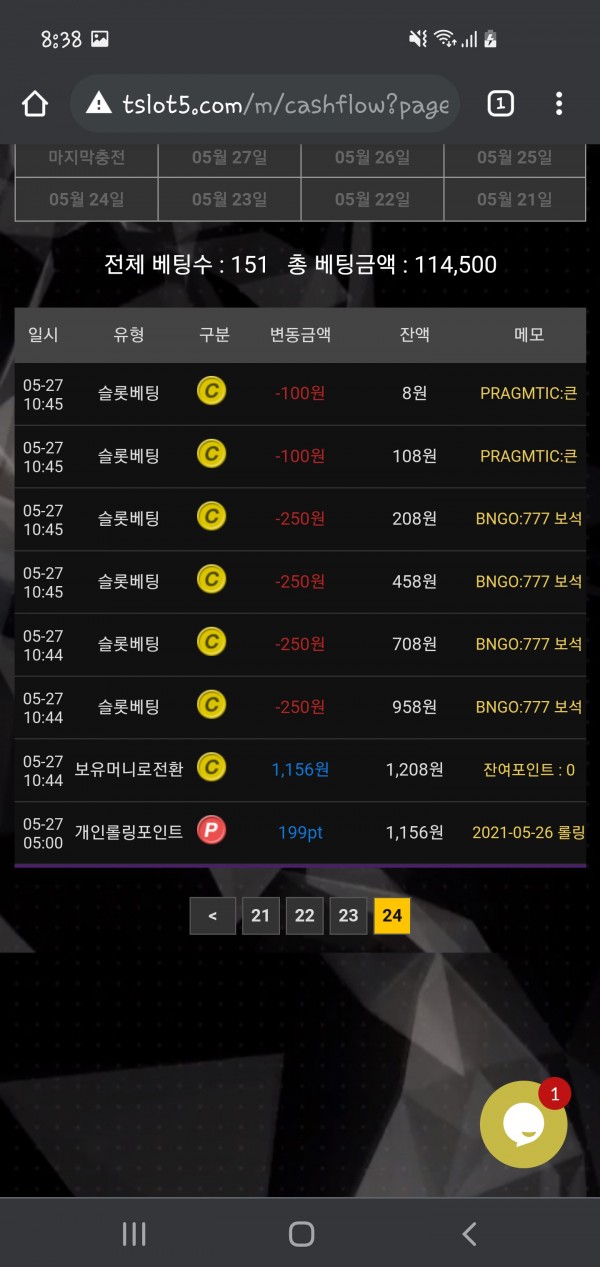
Task: Open the chat support bubble
Action: coord(523,1124)
